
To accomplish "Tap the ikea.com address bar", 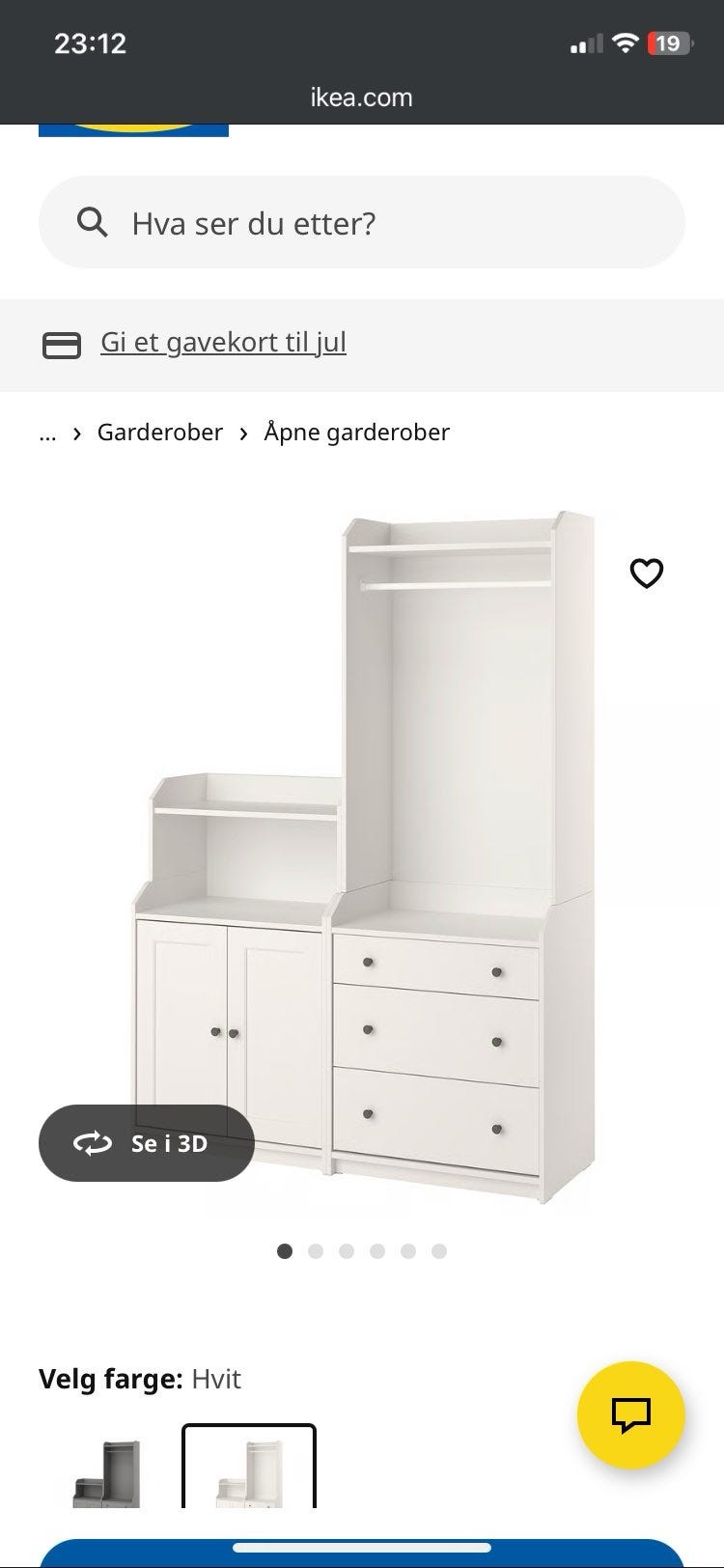I will (362, 97).
